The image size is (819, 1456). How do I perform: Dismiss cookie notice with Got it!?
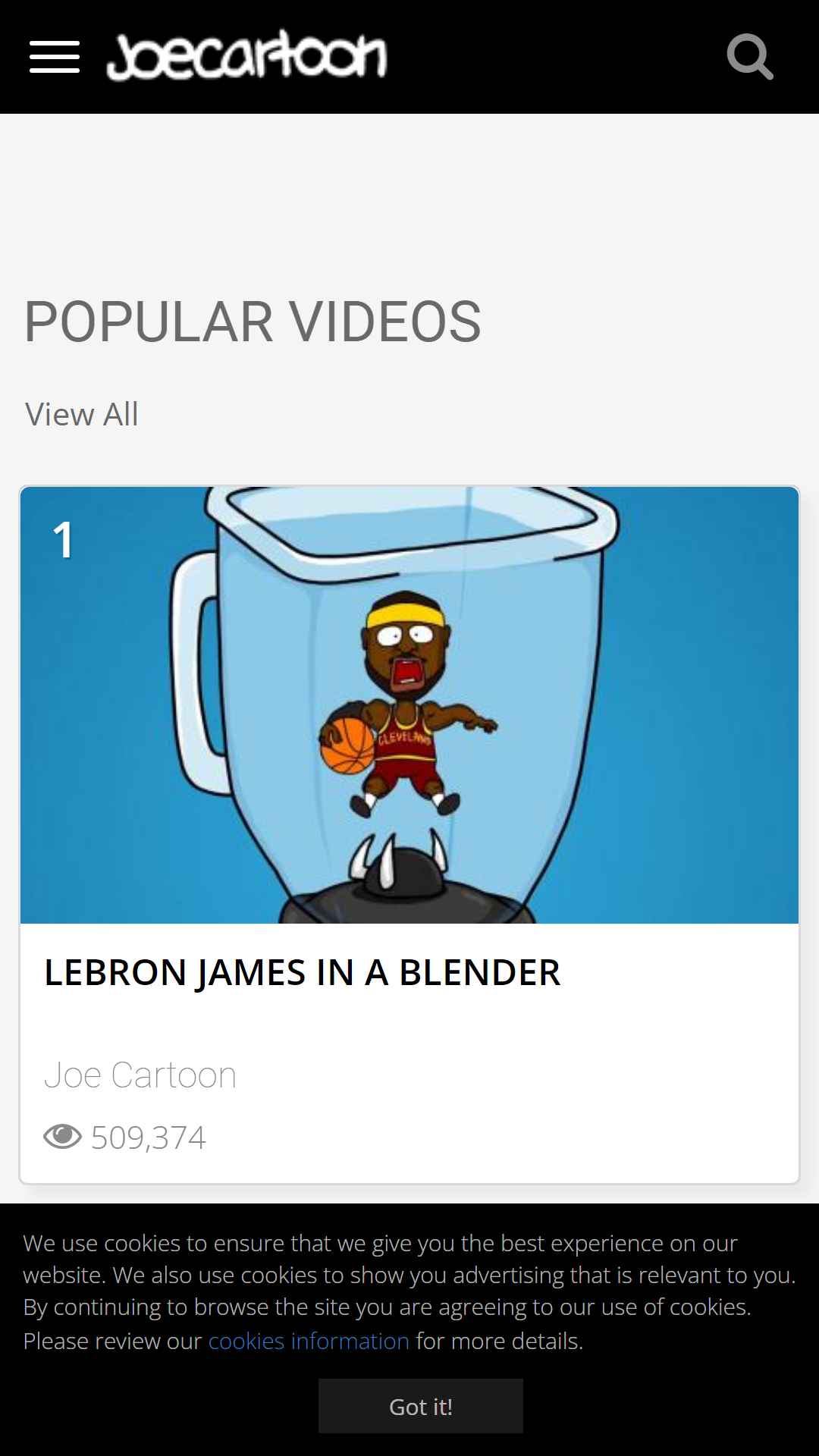421,1406
